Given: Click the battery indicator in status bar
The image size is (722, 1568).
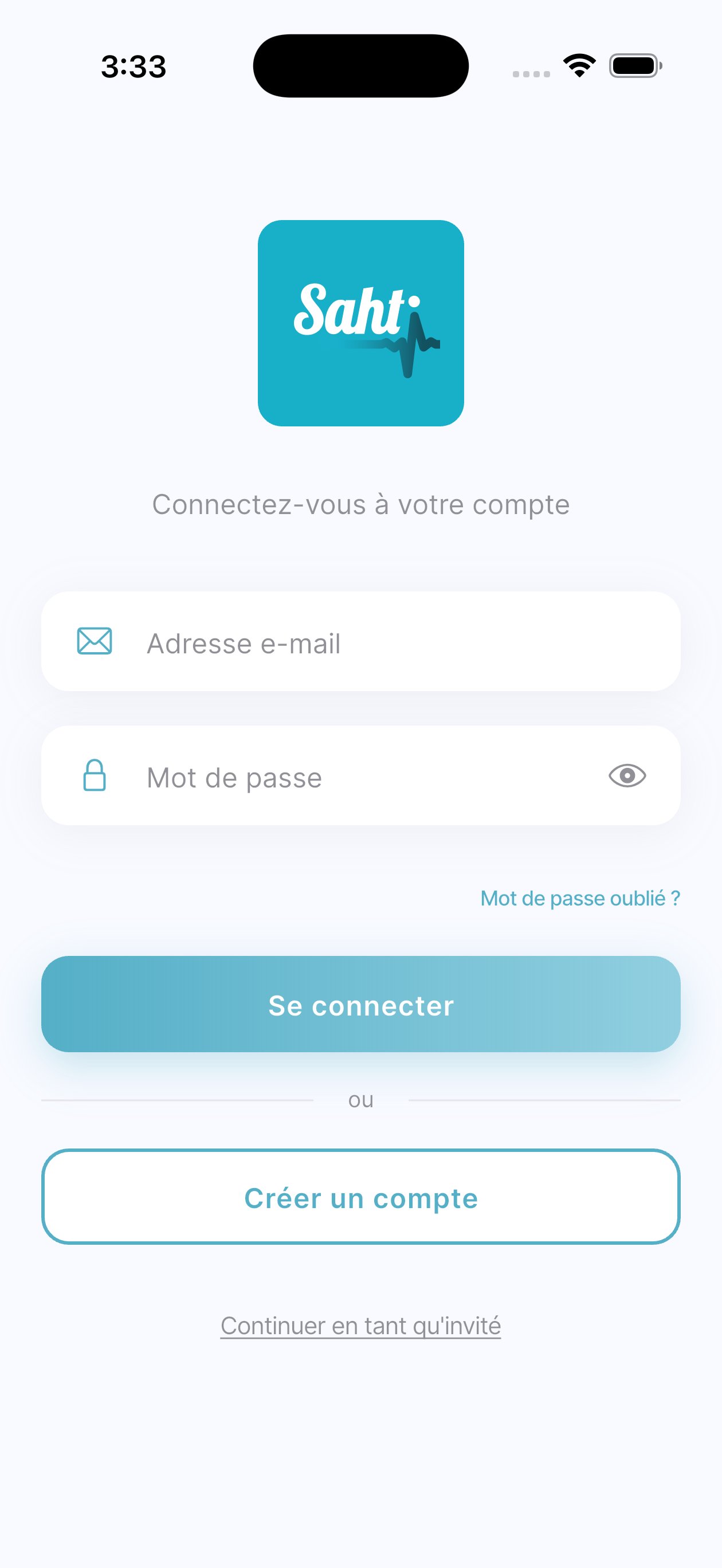Looking at the screenshot, I should point(635,66).
